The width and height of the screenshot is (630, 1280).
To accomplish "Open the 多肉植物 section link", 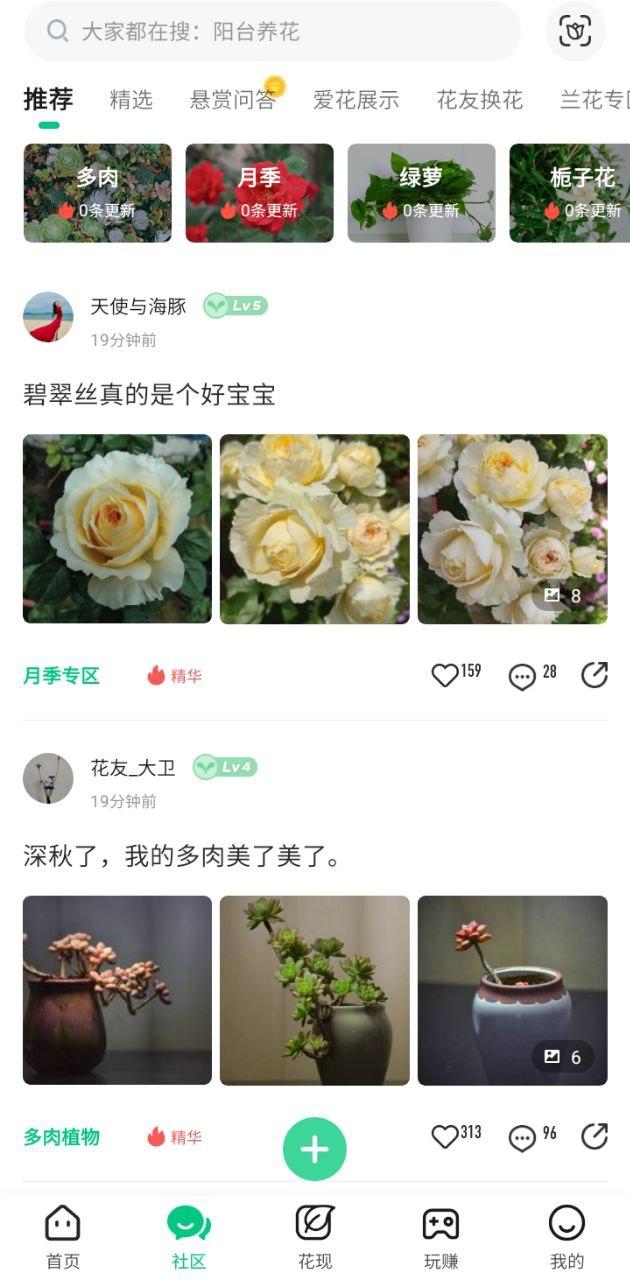I will coord(62,1137).
